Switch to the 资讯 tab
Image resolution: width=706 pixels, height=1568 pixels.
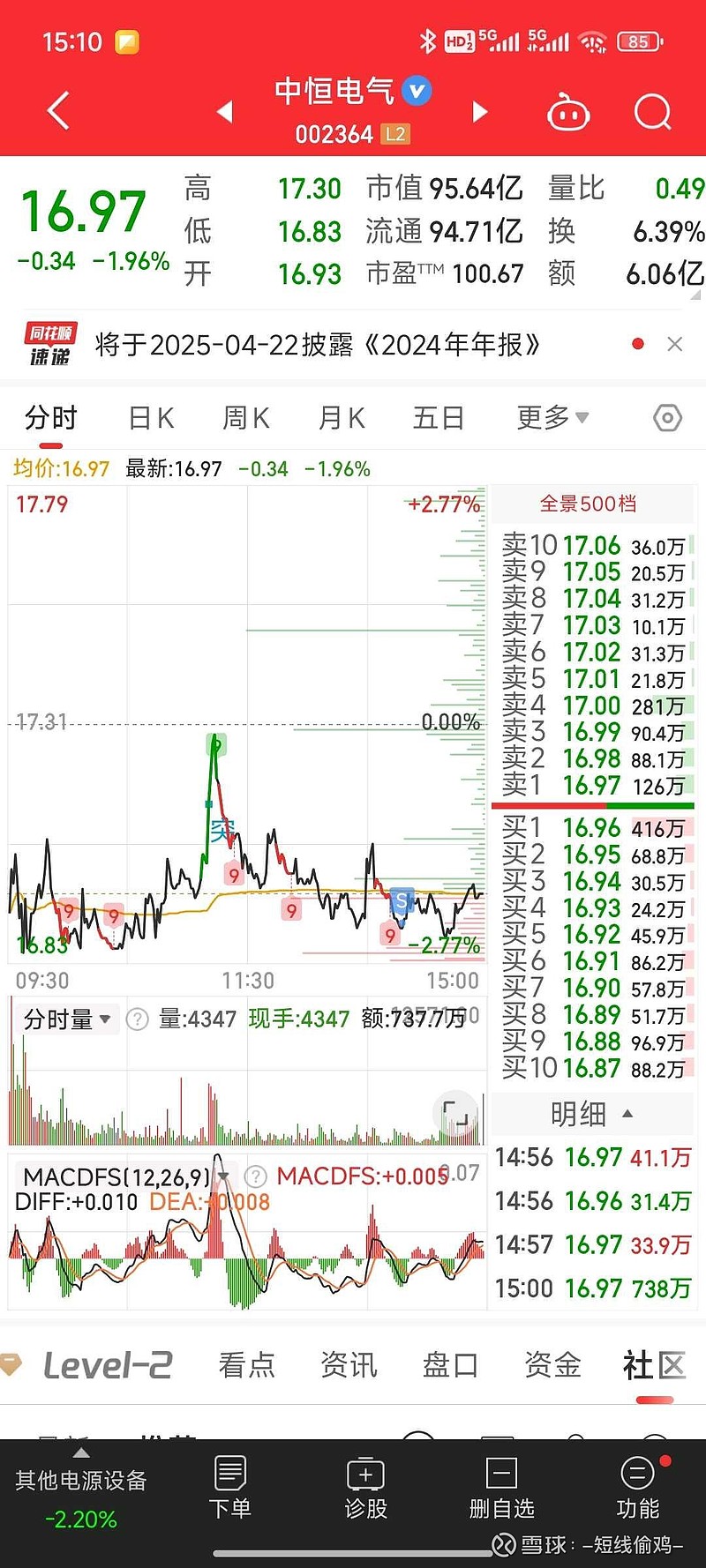[349, 1365]
